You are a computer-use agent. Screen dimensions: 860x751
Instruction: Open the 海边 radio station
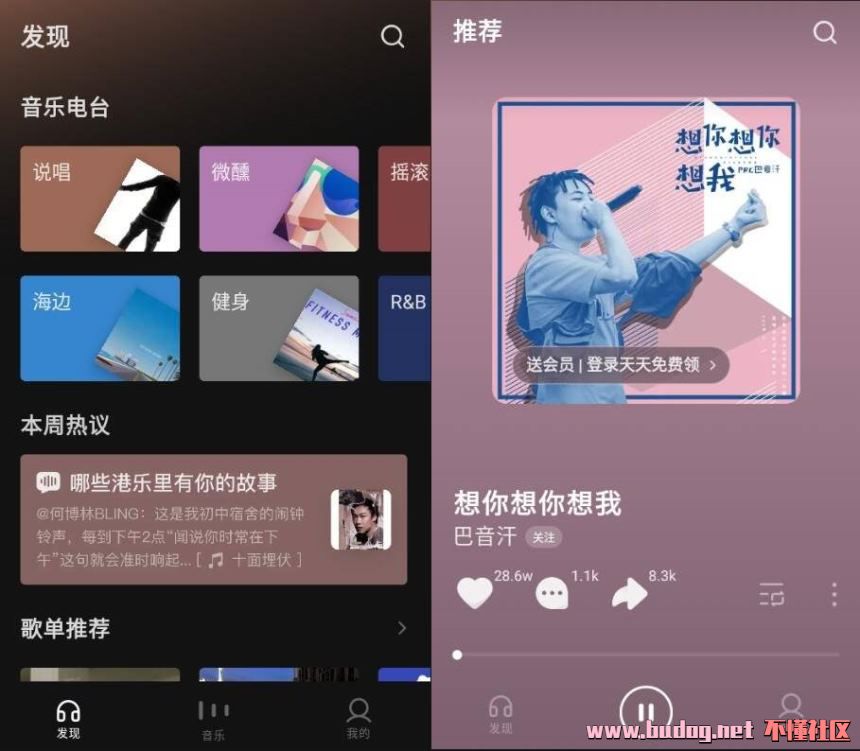100,328
